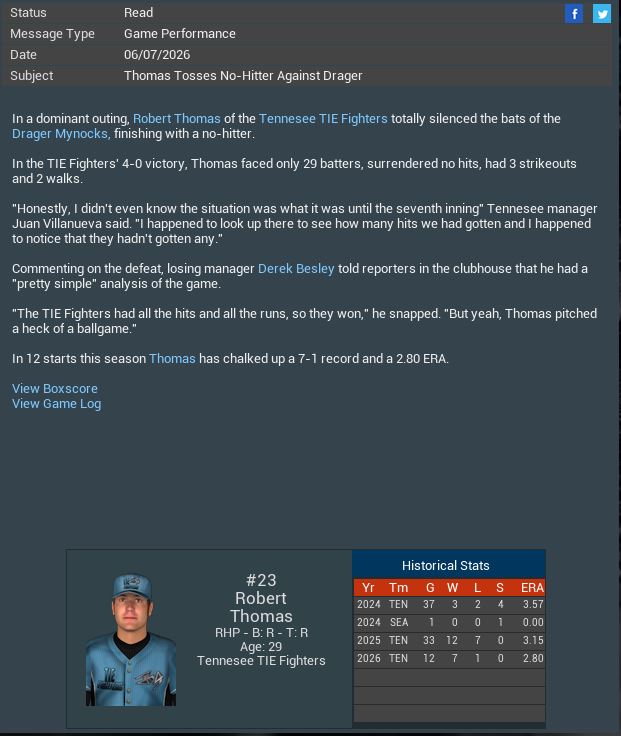Image resolution: width=621 pixels, height=736 pixels.
Task: Open the Drager Mynocks team page
Action: pos(60,133)
